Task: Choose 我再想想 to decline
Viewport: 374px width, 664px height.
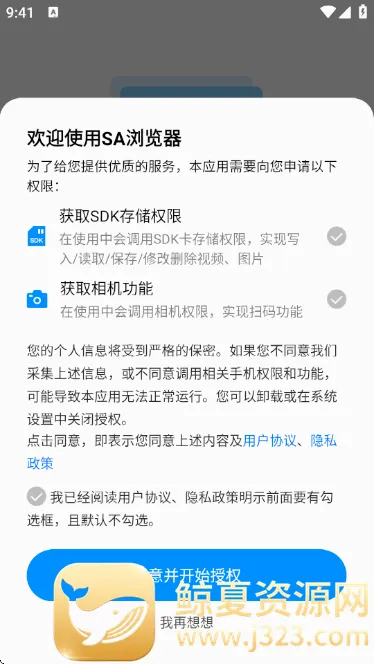Action: point(186,622)
